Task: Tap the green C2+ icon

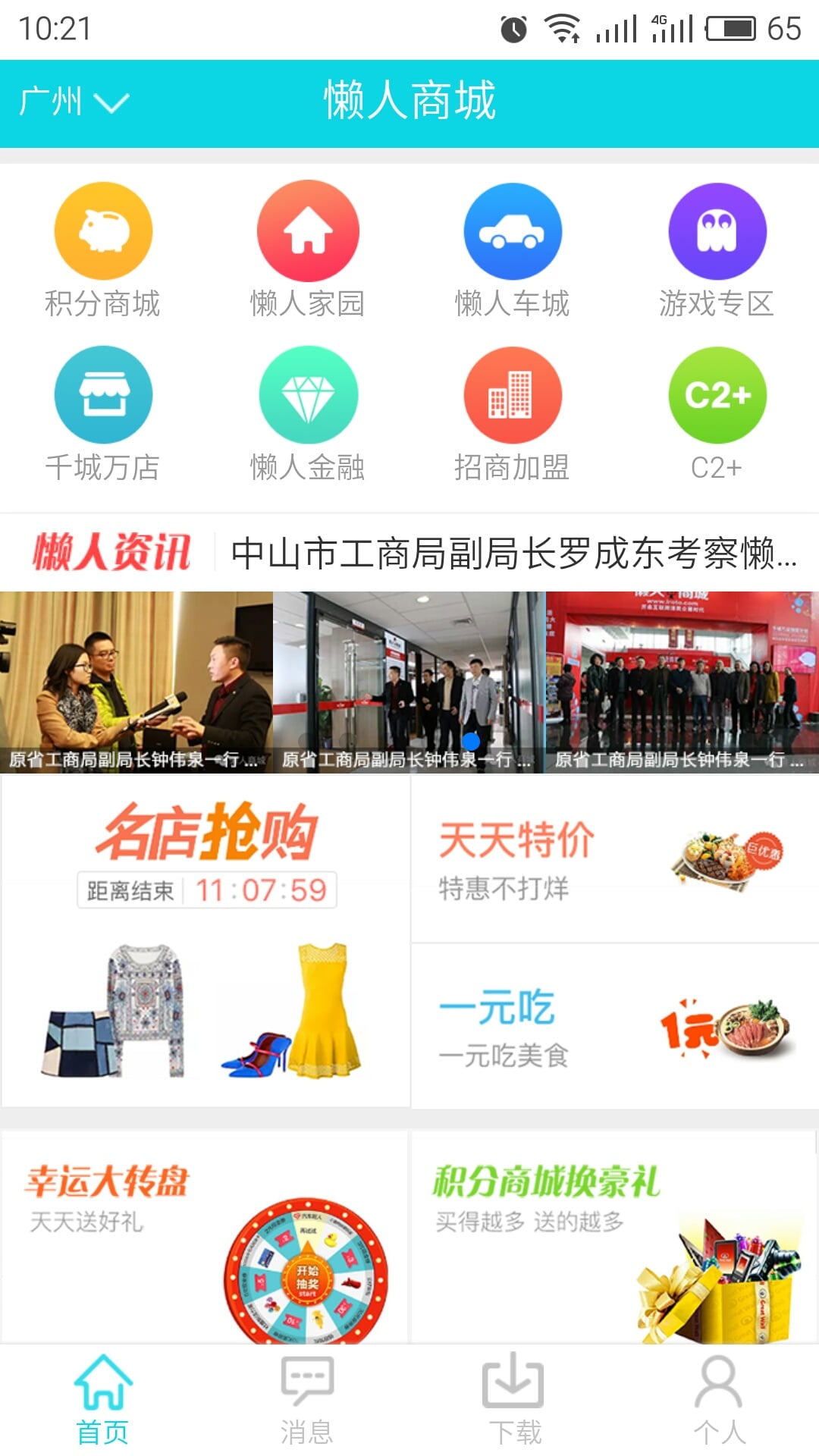Action: click(x=717, y=394)
